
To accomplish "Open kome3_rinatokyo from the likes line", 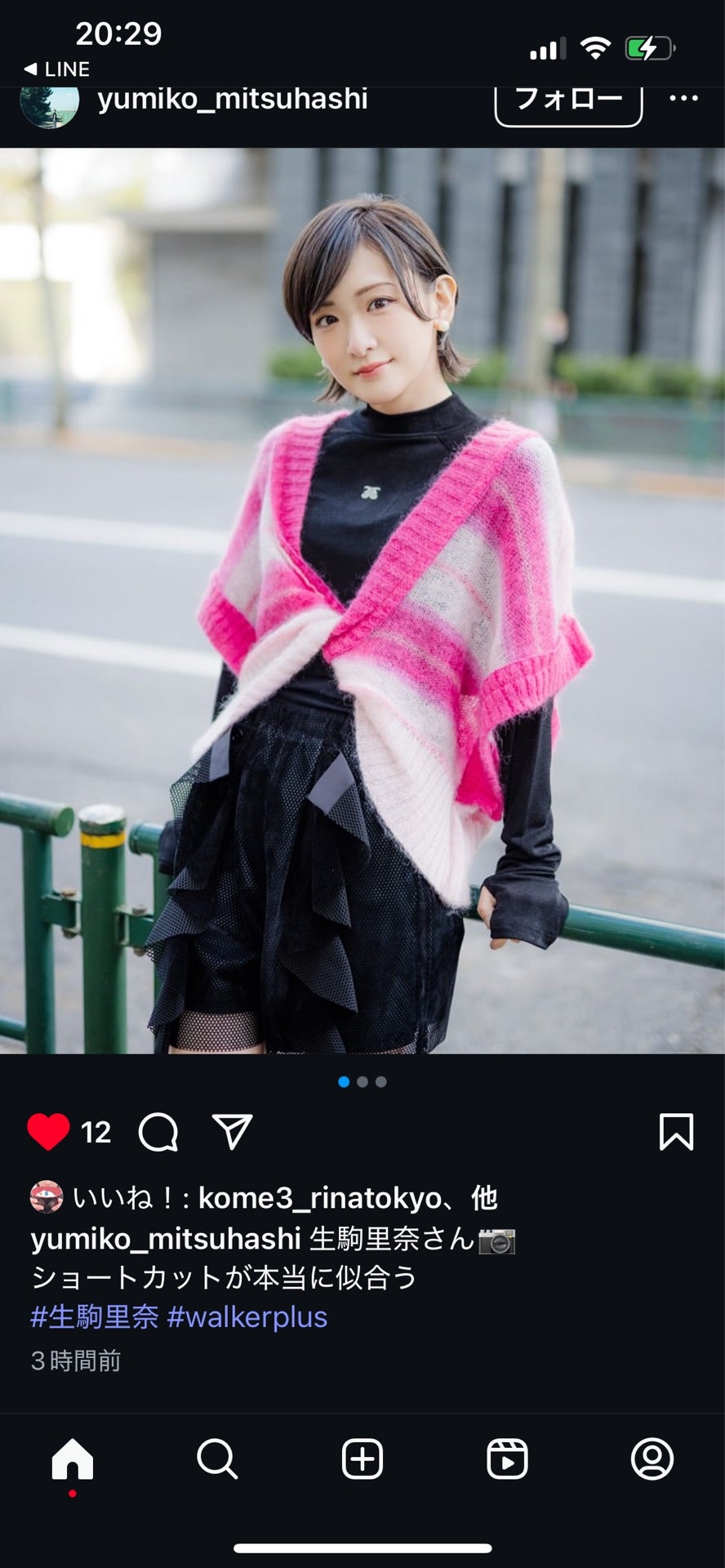I will [320, 1198].
